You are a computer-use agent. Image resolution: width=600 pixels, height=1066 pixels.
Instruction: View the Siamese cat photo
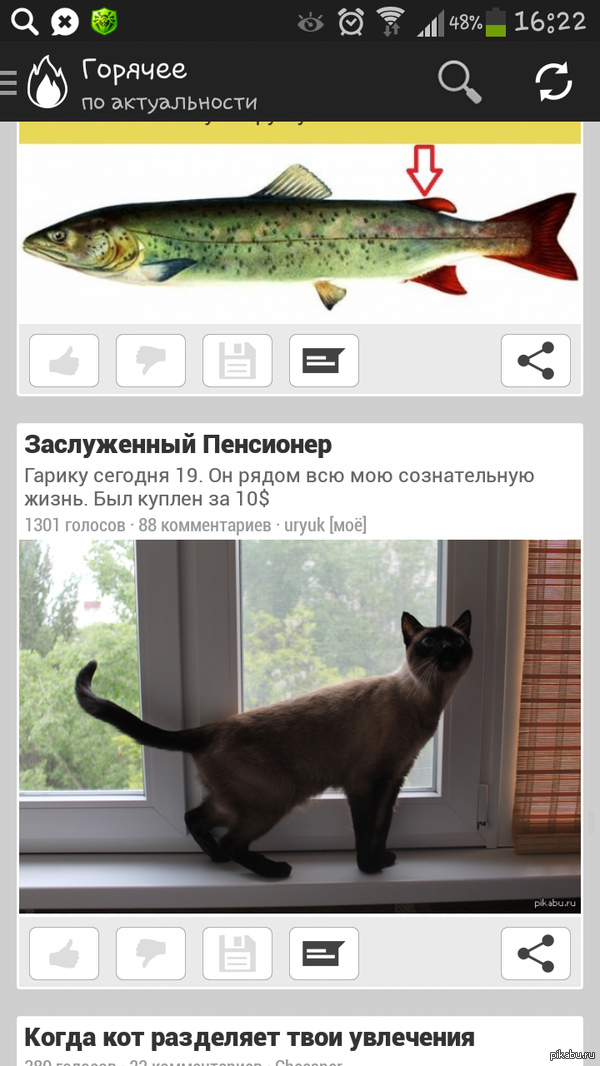pos(300,725)
